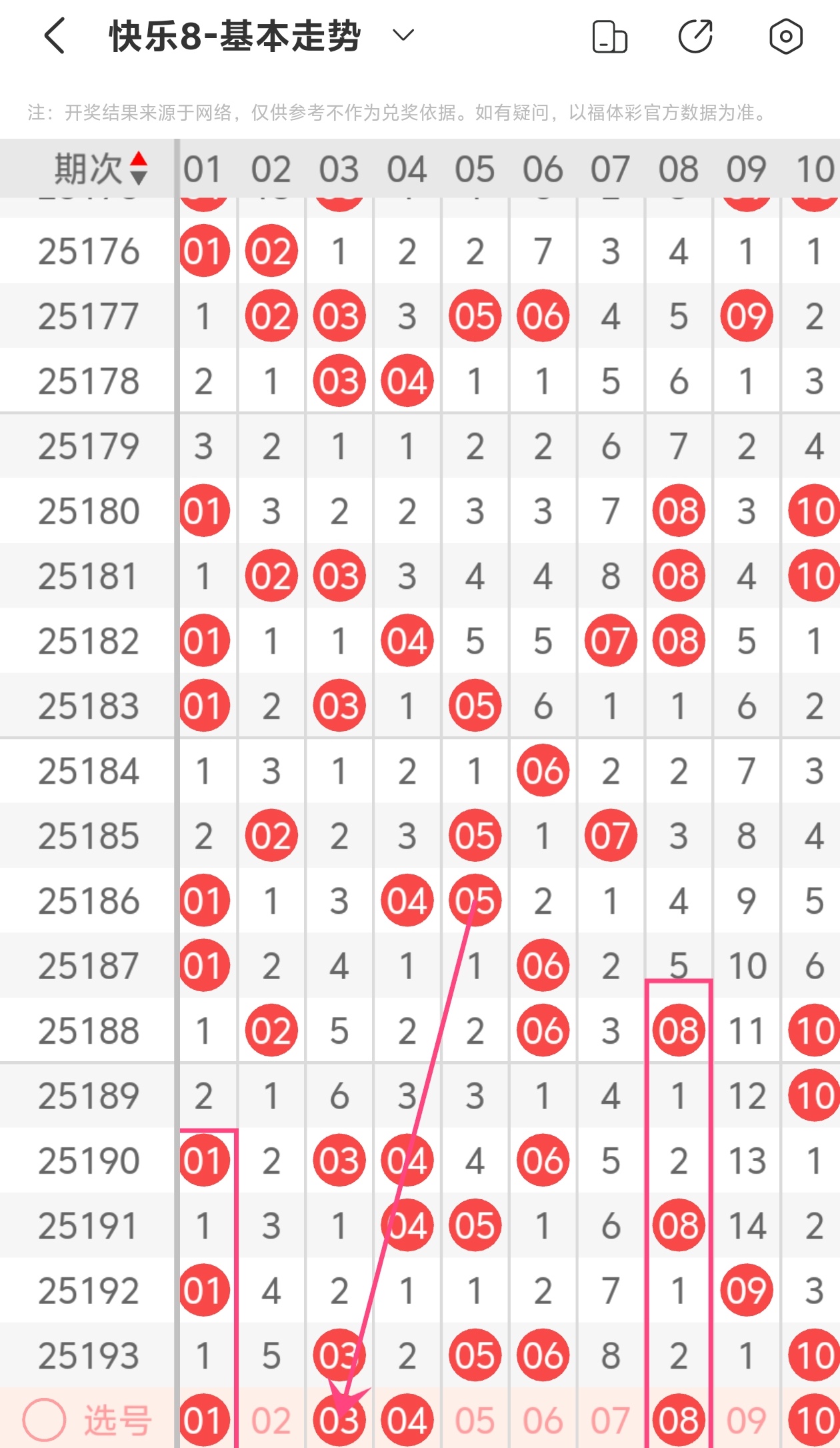The width and height of the screenshot is (840, 1448).
Task: Pick number 09 in the 选号 row
Action: pyautogui.click(x=746, y=1421)
